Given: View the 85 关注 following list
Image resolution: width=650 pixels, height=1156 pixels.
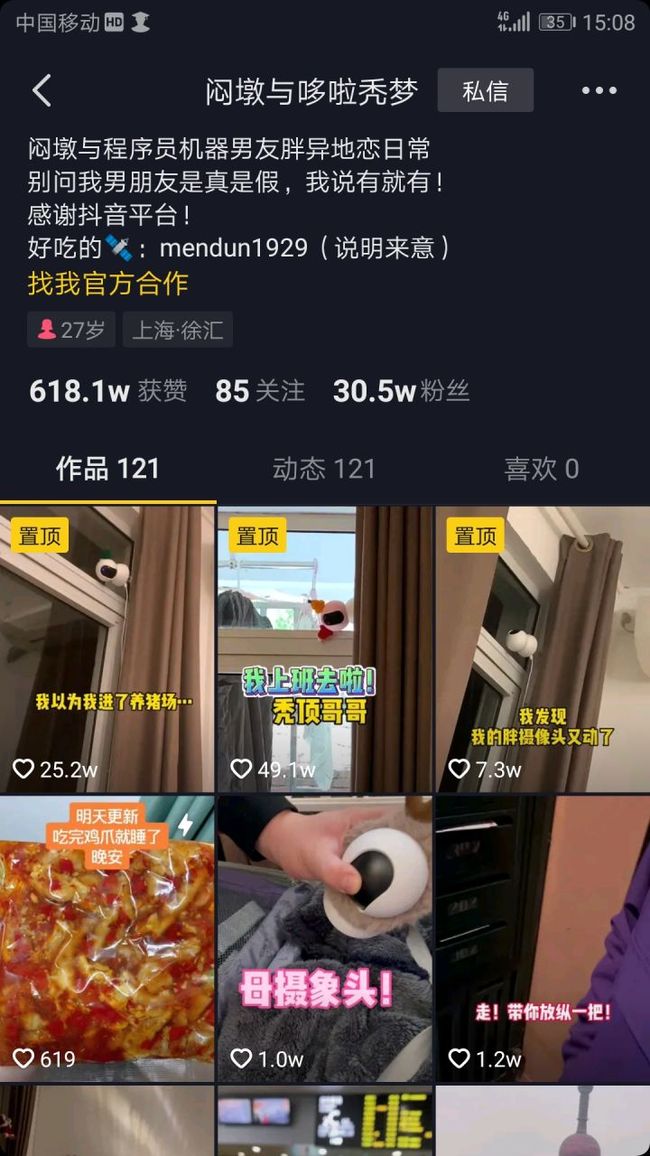Looking at the screenshot, I should (x=259, y=391).
